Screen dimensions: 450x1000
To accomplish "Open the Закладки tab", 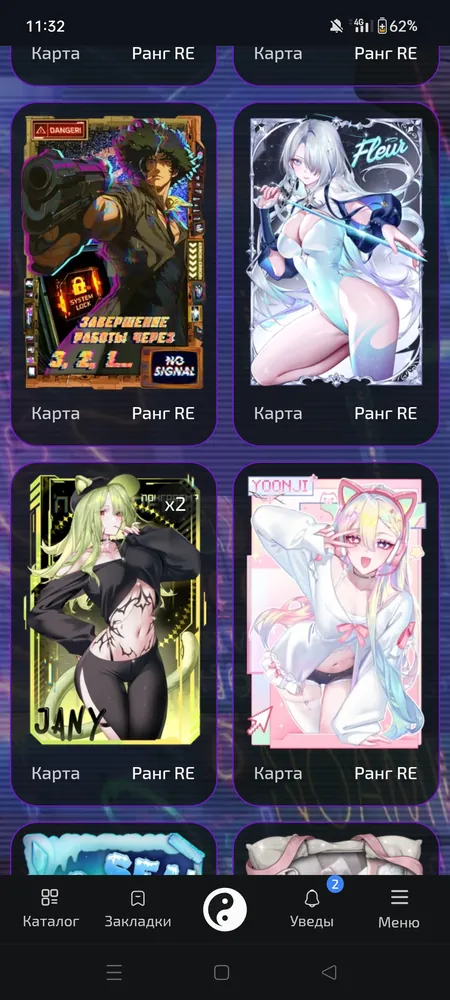I will (x=138, y=908).
